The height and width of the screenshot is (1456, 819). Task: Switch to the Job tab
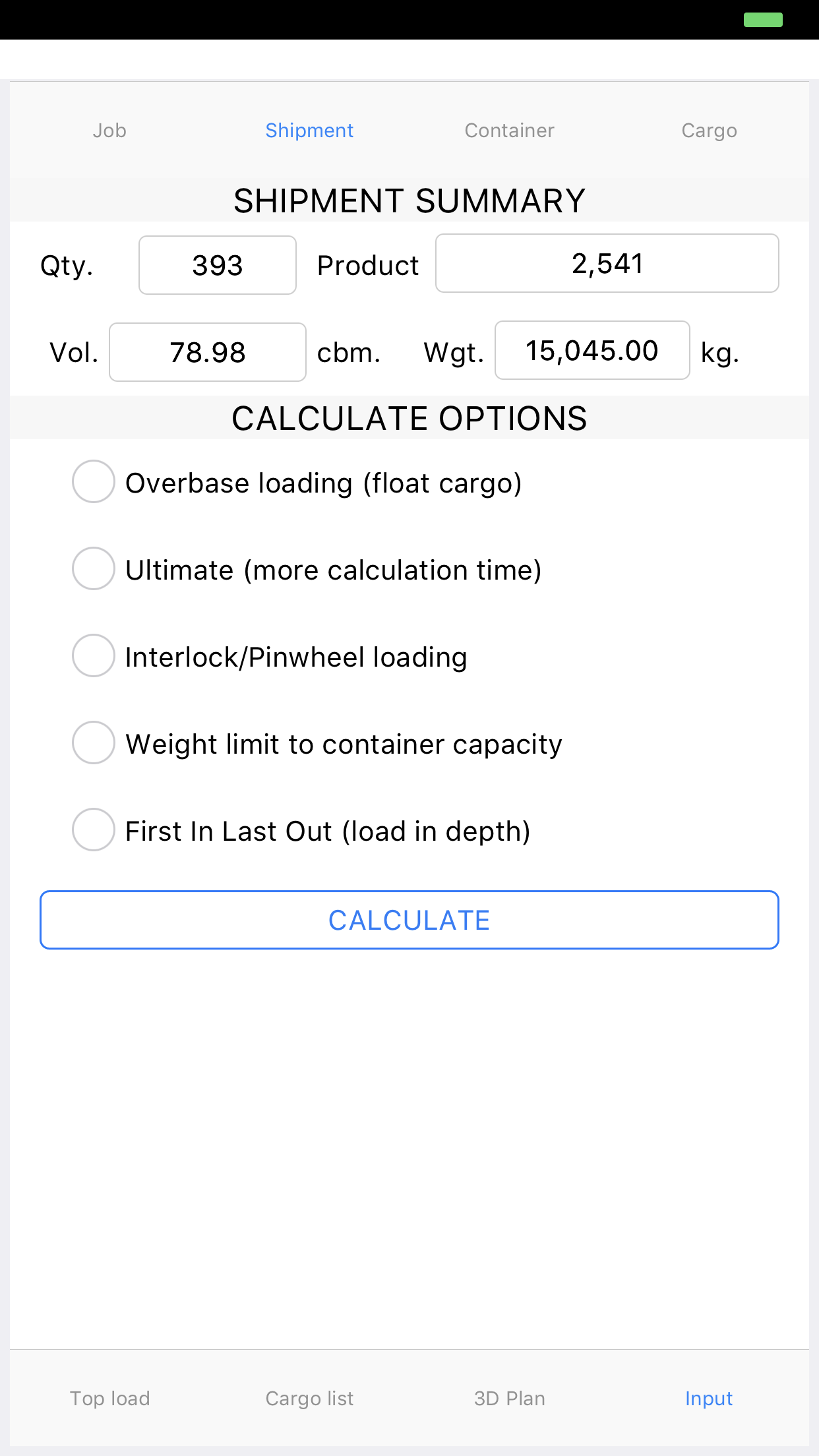coord(109,131)
